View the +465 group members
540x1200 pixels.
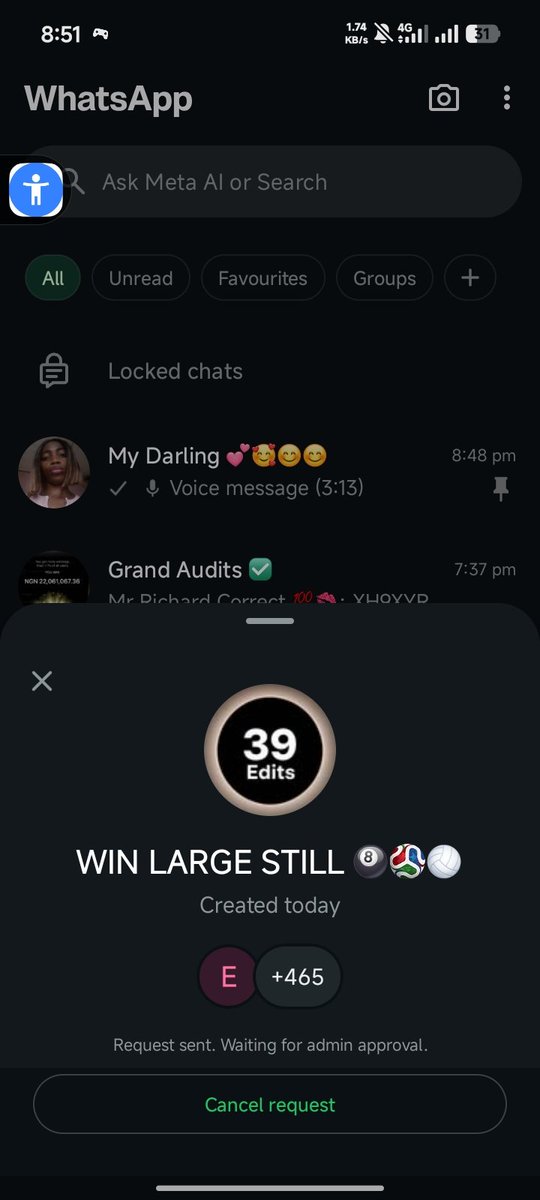(x=298, y=976)
